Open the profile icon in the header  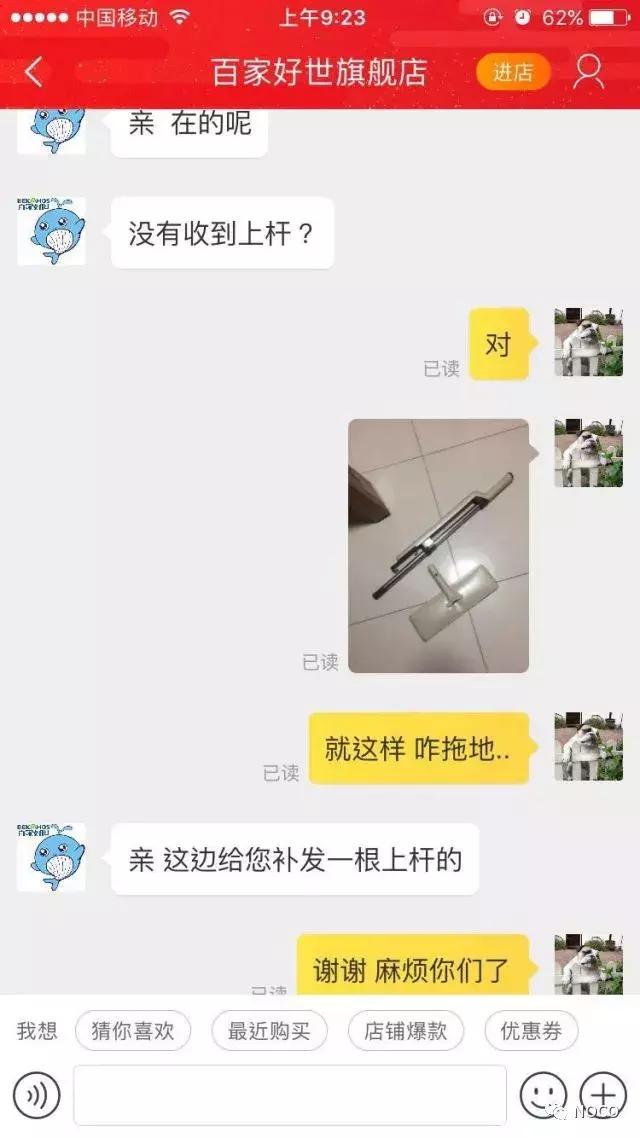(588, 72)
